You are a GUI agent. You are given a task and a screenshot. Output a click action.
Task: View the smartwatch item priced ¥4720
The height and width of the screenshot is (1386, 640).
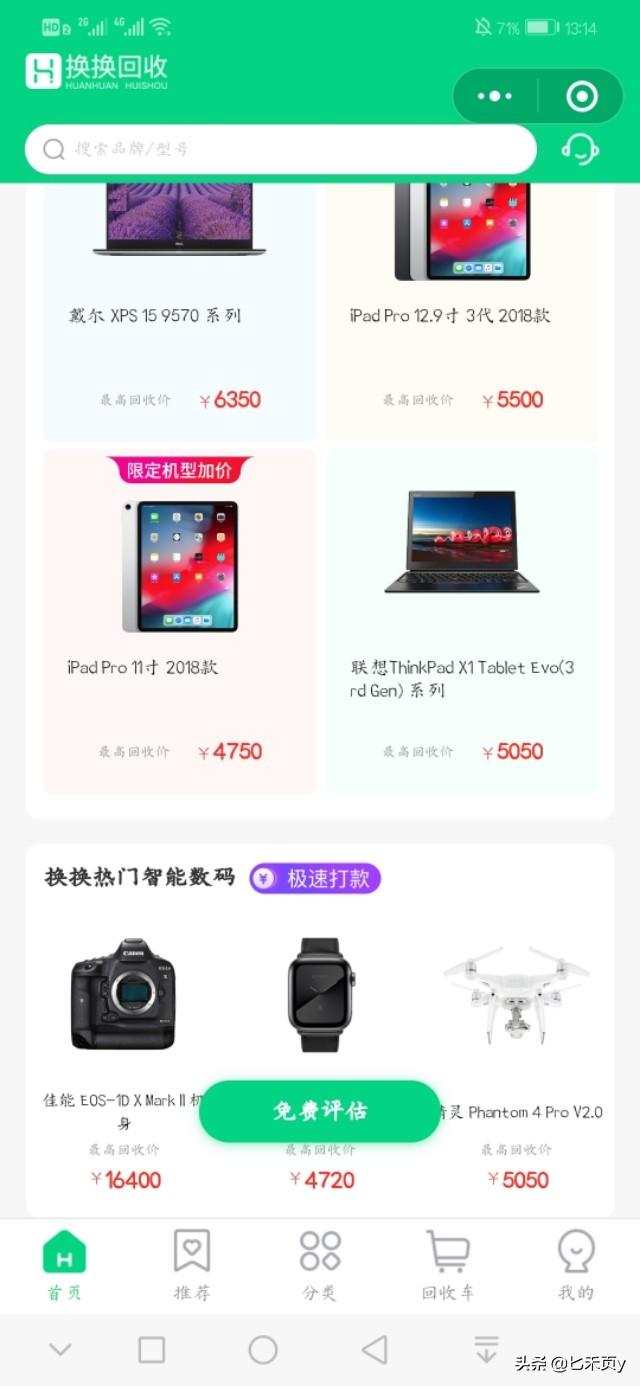[321, 995]
